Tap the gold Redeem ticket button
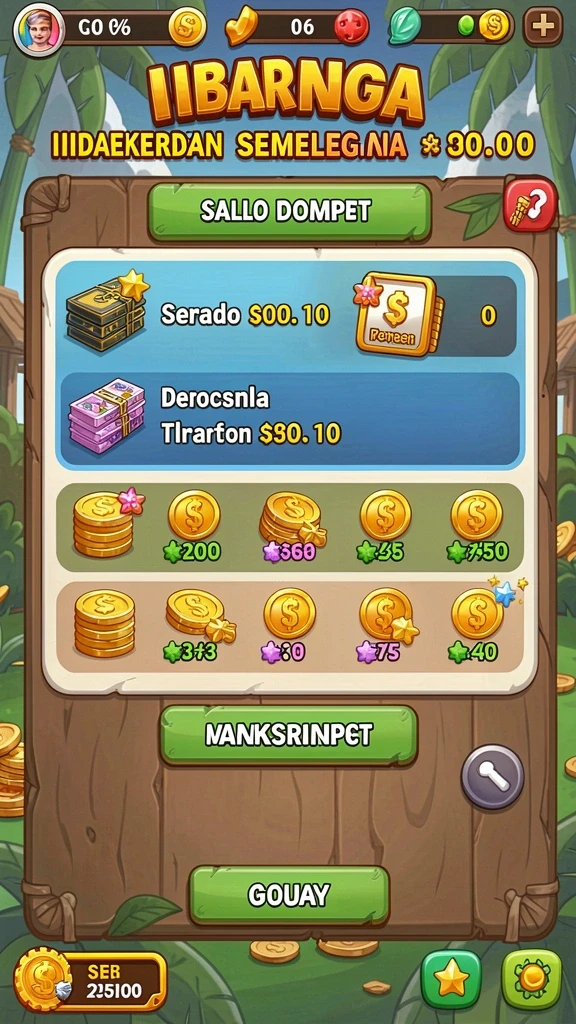 click(x=397, y=313)
